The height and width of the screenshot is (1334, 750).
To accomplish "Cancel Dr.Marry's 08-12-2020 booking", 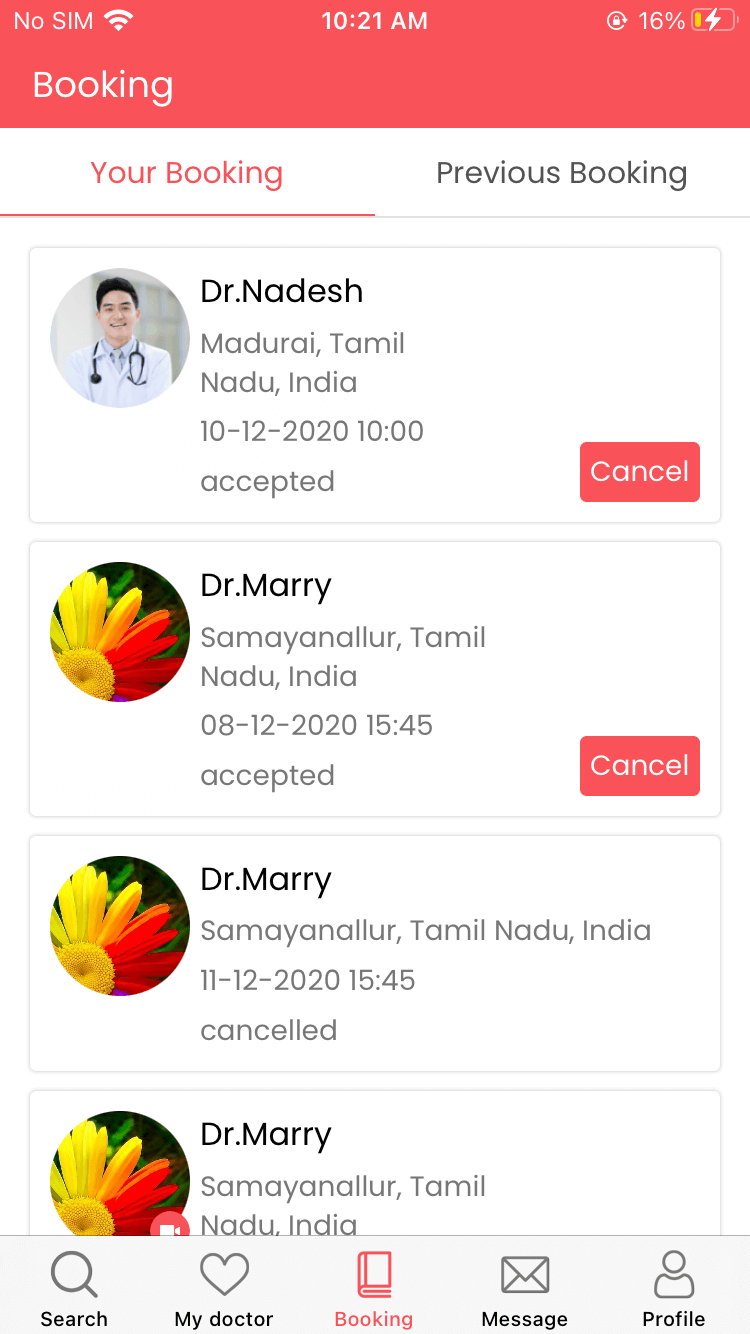I will [640, 766].
